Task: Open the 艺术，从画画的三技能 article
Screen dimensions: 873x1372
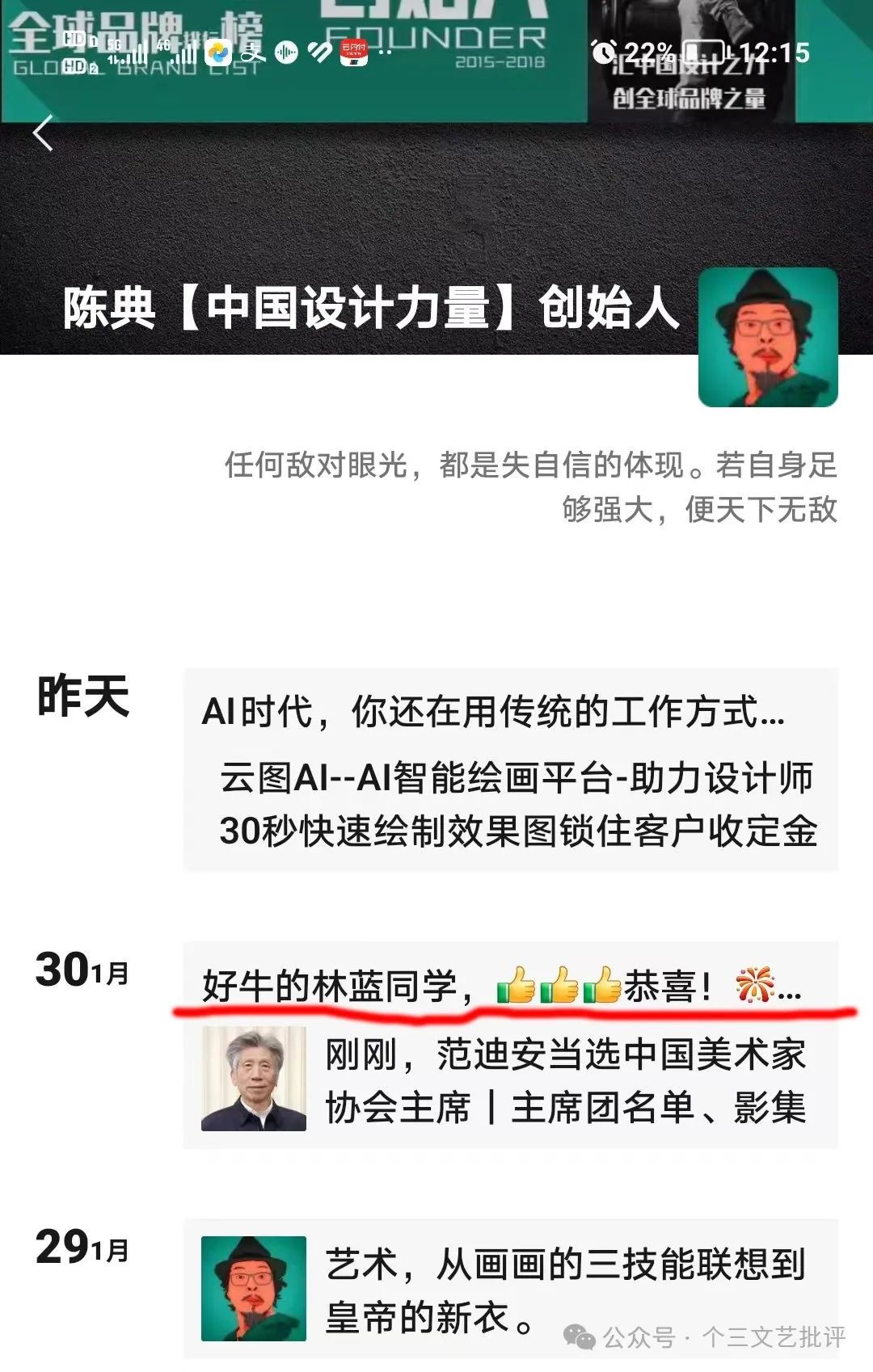Action: (564, 1289)
